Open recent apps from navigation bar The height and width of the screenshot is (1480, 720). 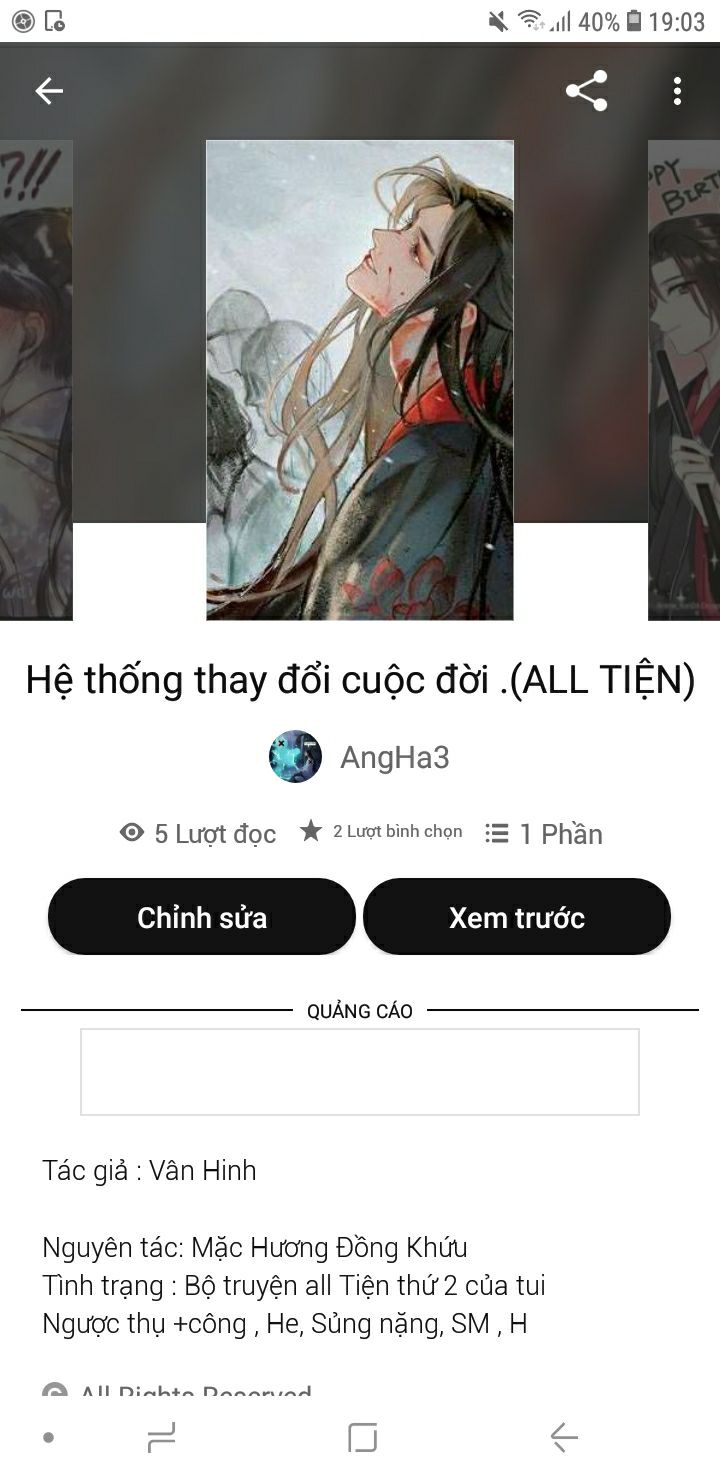(x=161, y=1438)
